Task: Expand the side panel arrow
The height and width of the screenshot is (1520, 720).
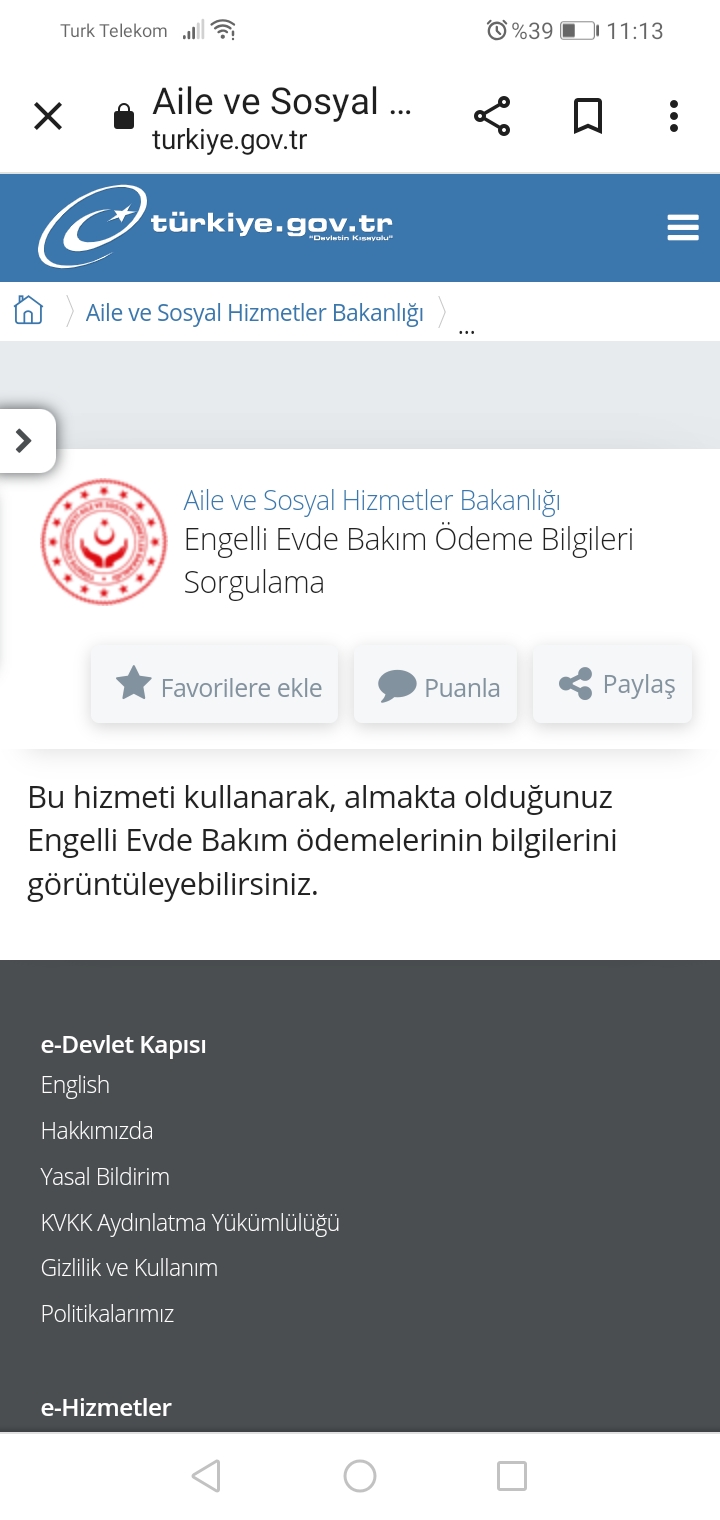Action: (x=25, y=440)
